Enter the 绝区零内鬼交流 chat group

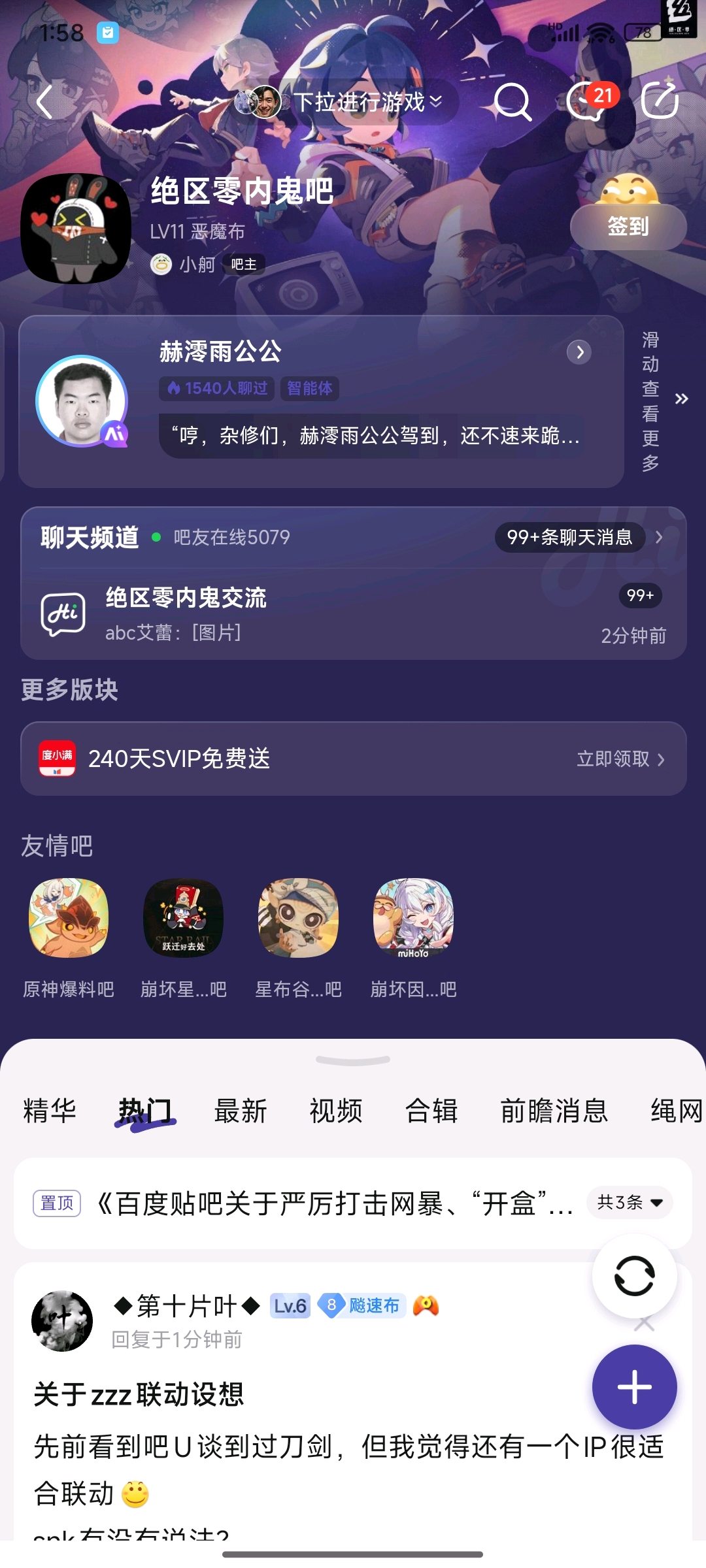[x=353, y=614]
